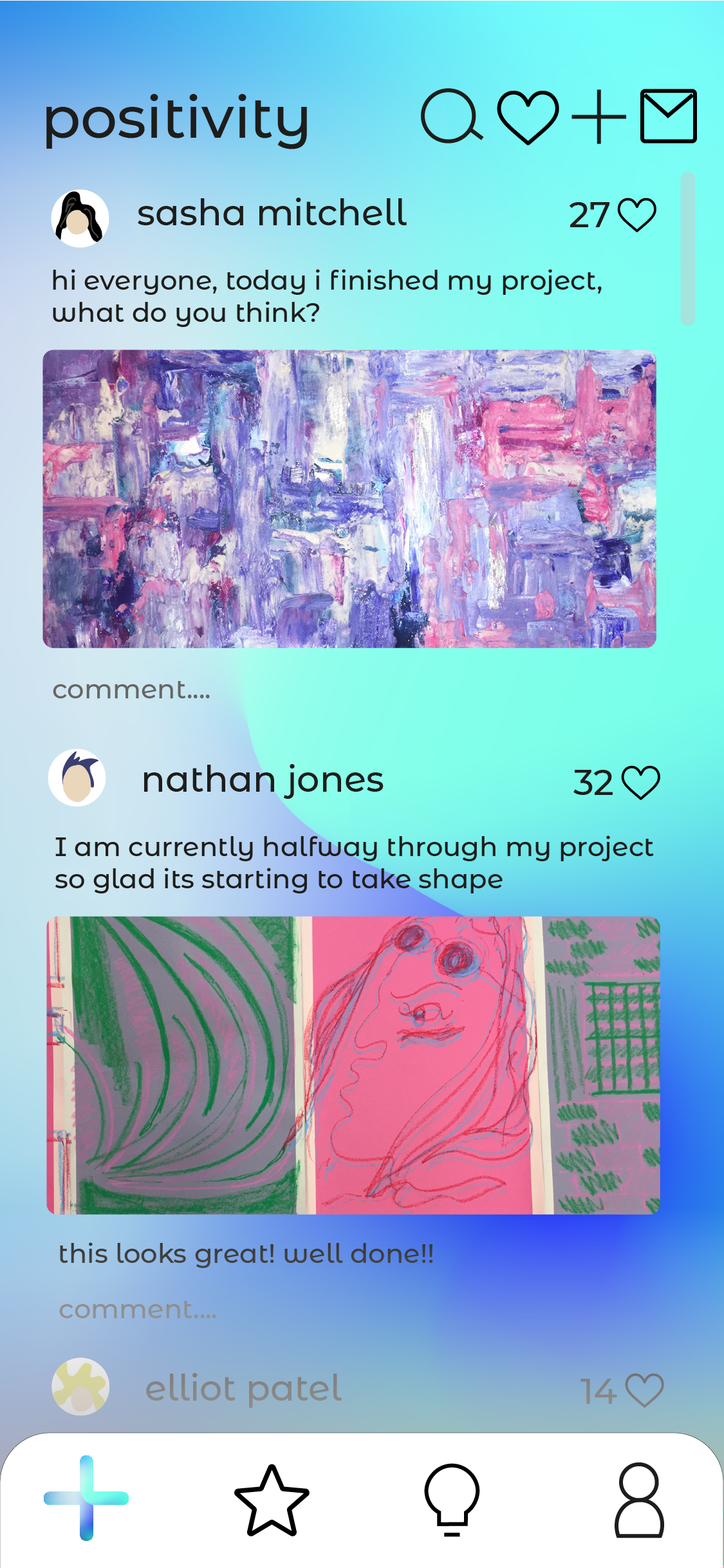This screenshot has width=724, height=1568.
Task: Open search with the magnifier icon
Action: 452,116
